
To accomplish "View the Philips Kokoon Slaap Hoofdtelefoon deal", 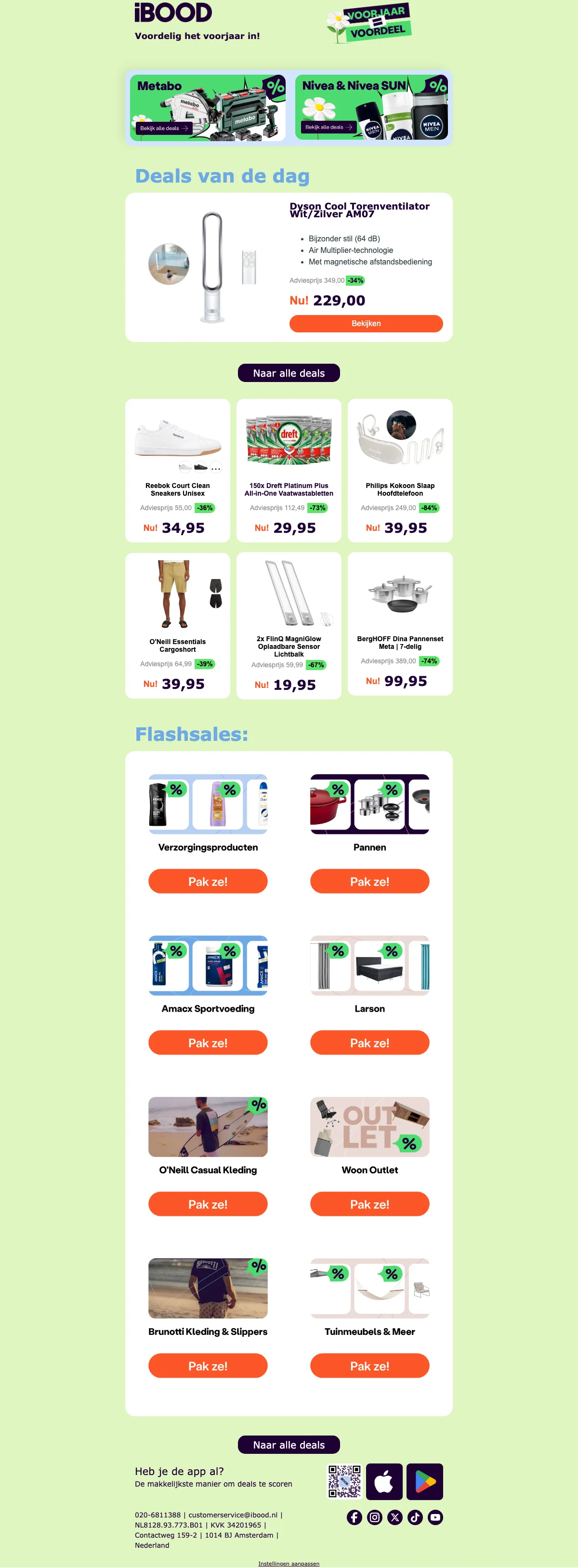I will (400, 470).
